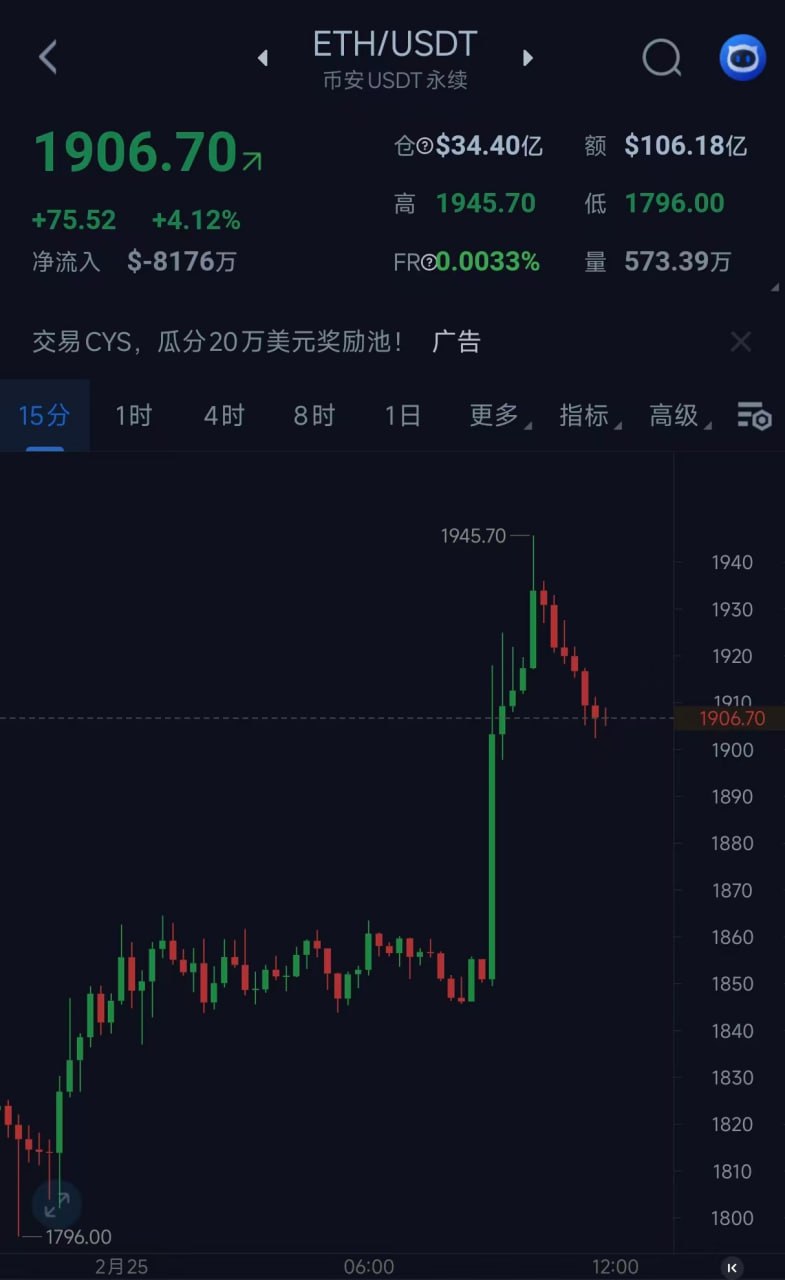This screenshot has height=1280, width=785.
Task: Select the 15分 timeframe
Action: 45,415
